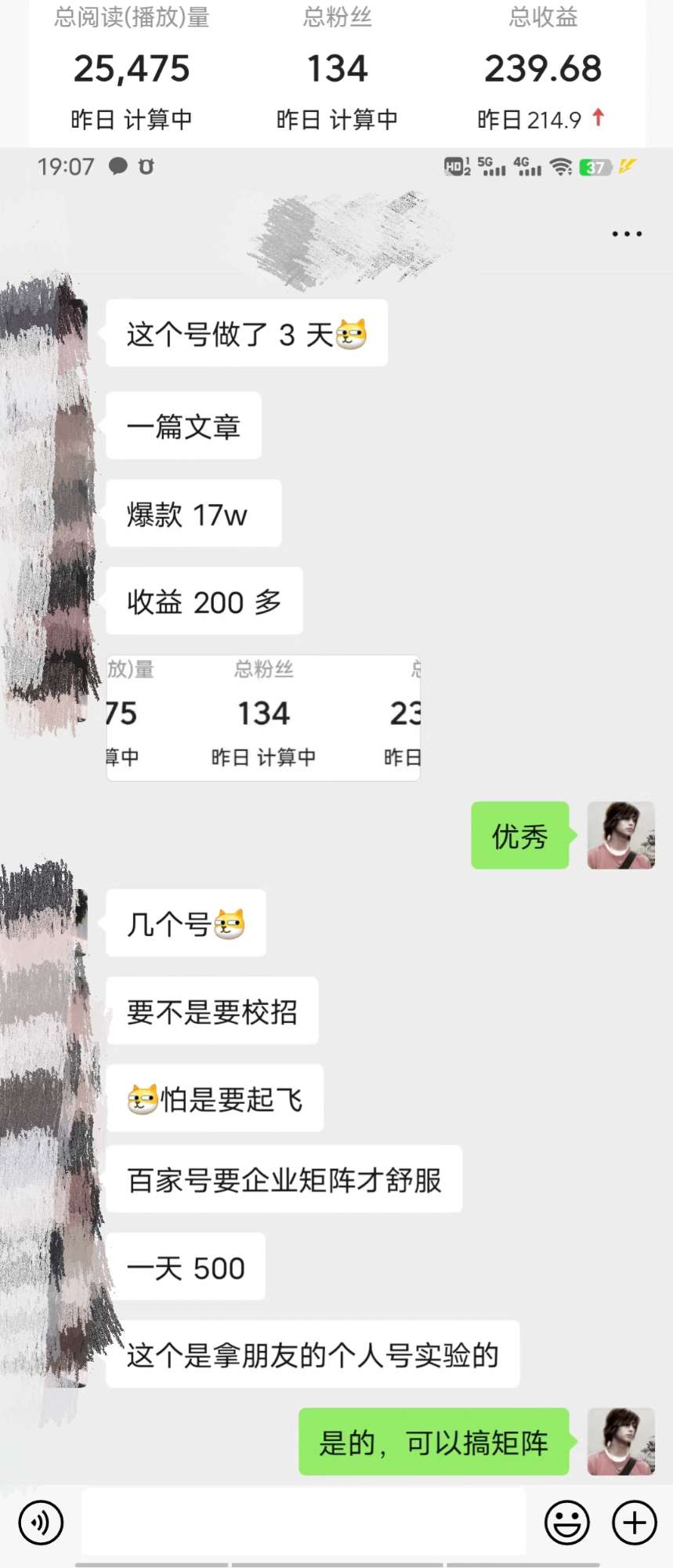Screen dimensions: 673x1568
Task: Open my avatar beside 是的,可以搞矩阵
Action: point(621,1441)
